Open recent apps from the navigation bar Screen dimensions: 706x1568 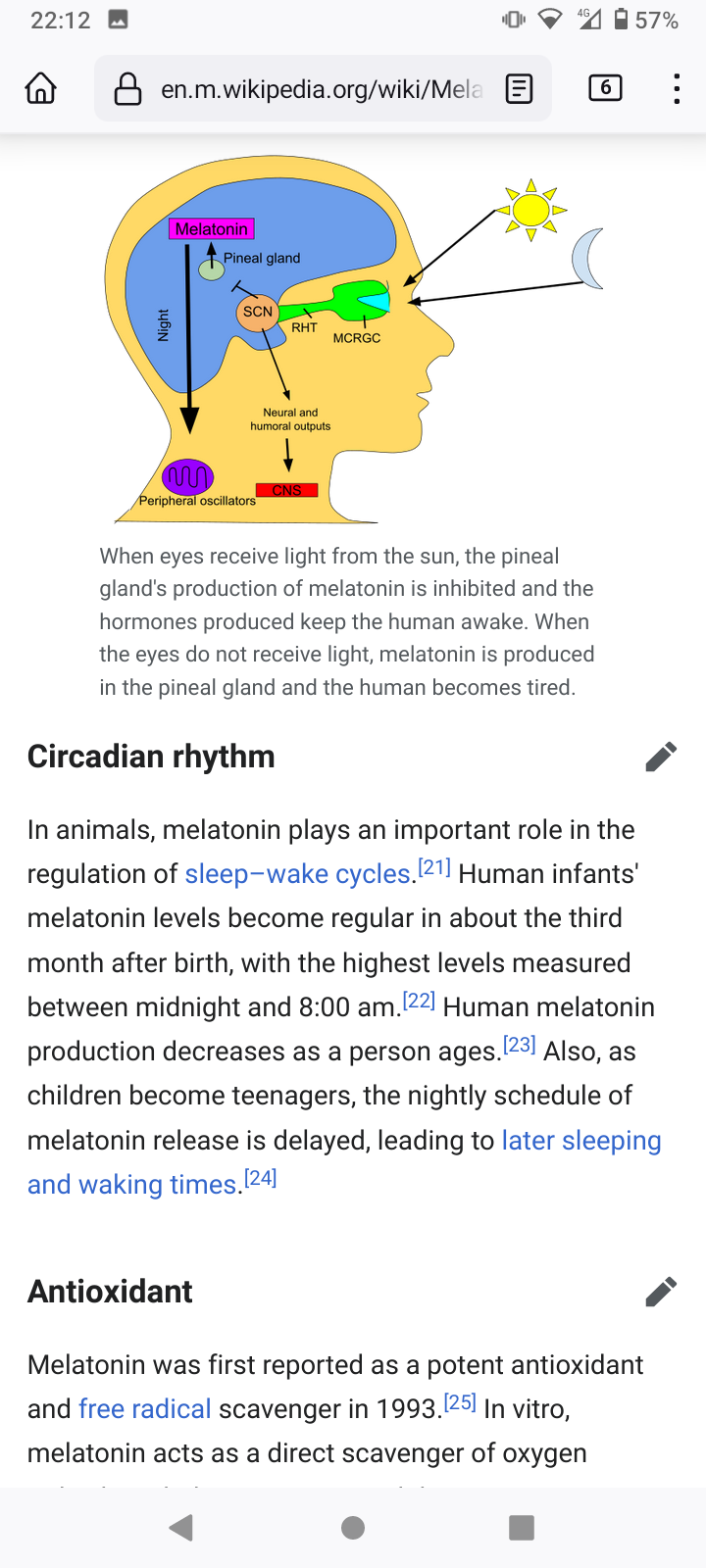click(522, 1527)
